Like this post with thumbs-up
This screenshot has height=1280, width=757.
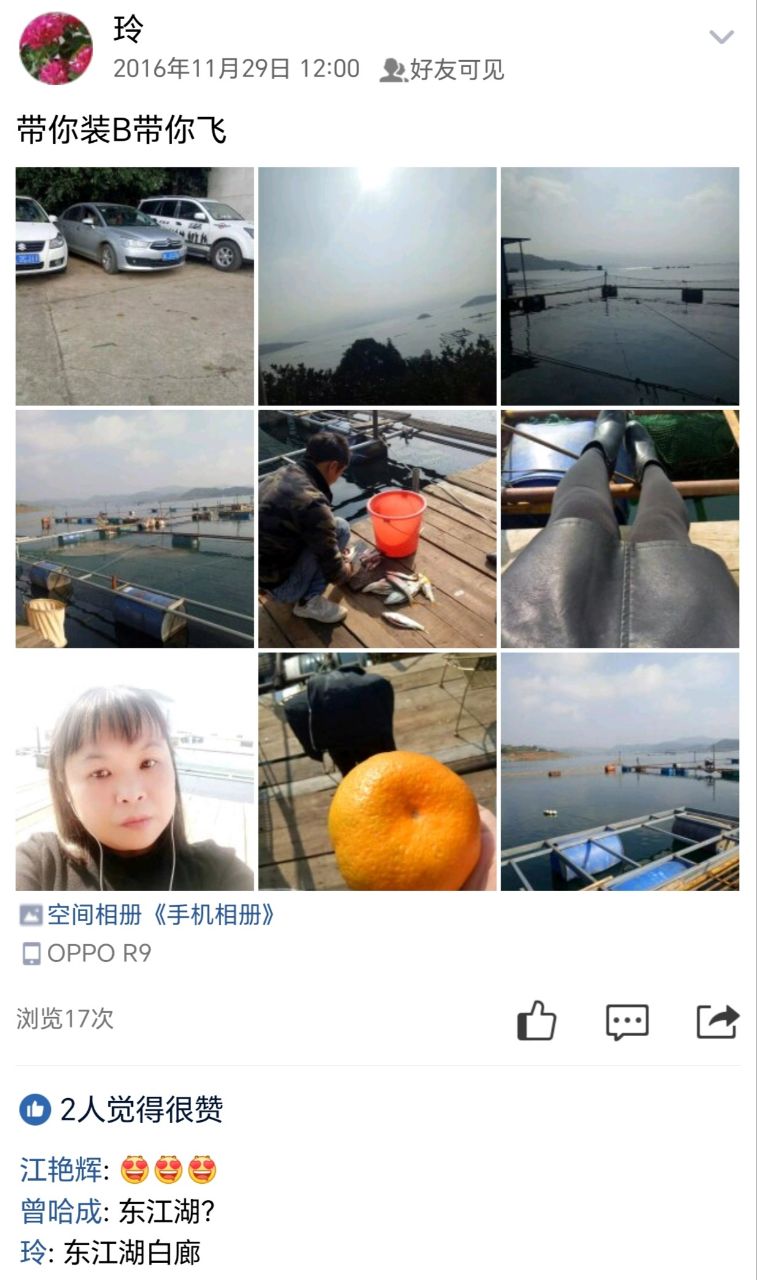tap(537, 1021)
